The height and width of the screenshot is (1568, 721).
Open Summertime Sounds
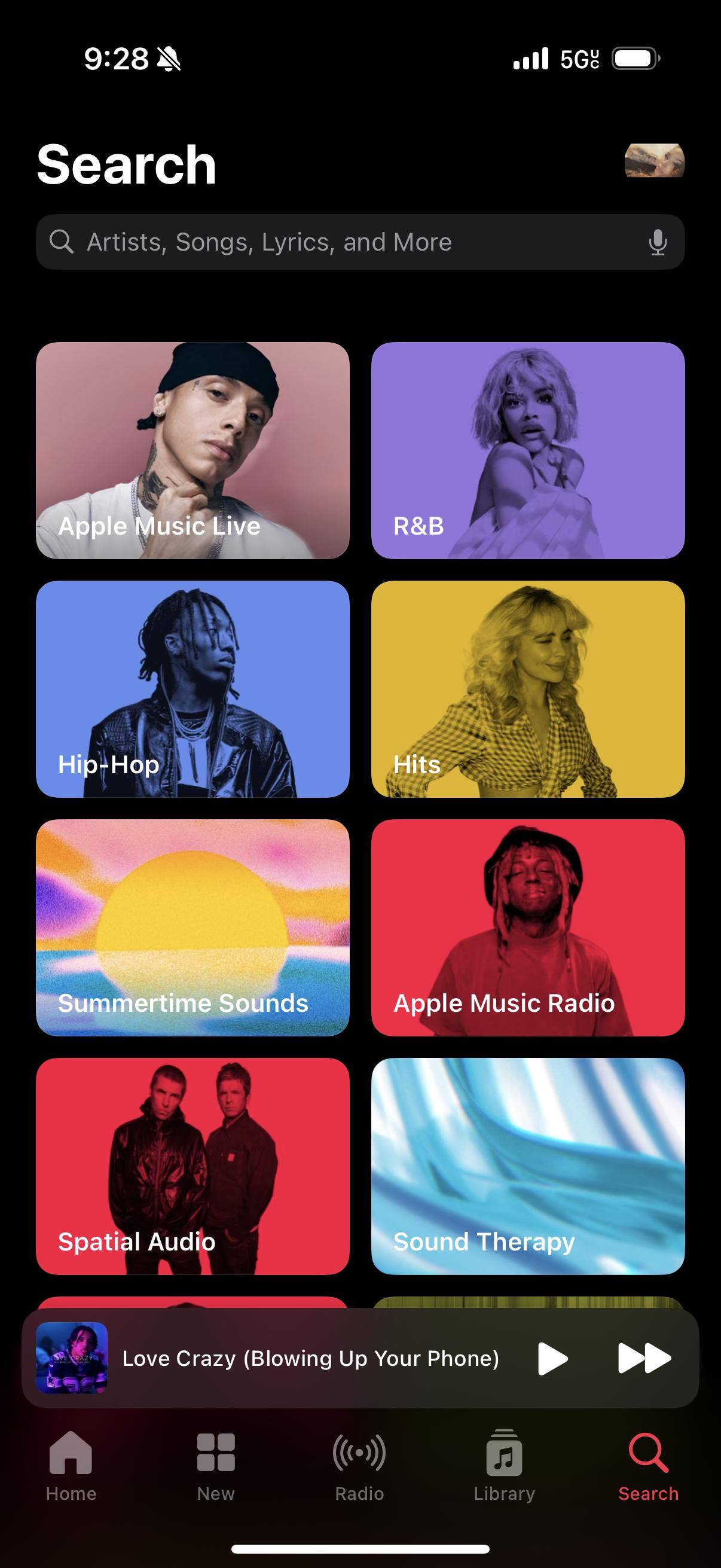point(193,928)
